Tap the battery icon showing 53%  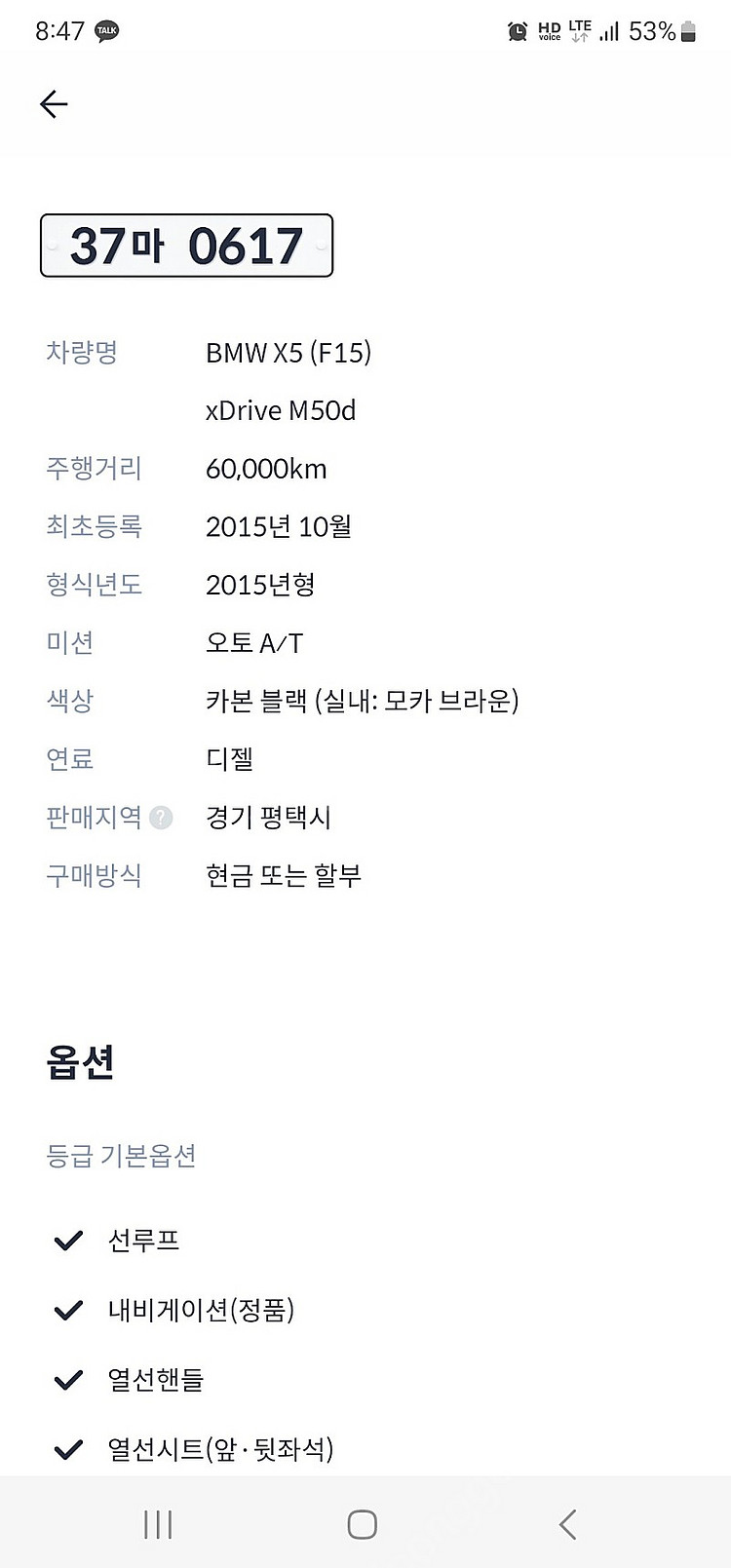point(688,30)
